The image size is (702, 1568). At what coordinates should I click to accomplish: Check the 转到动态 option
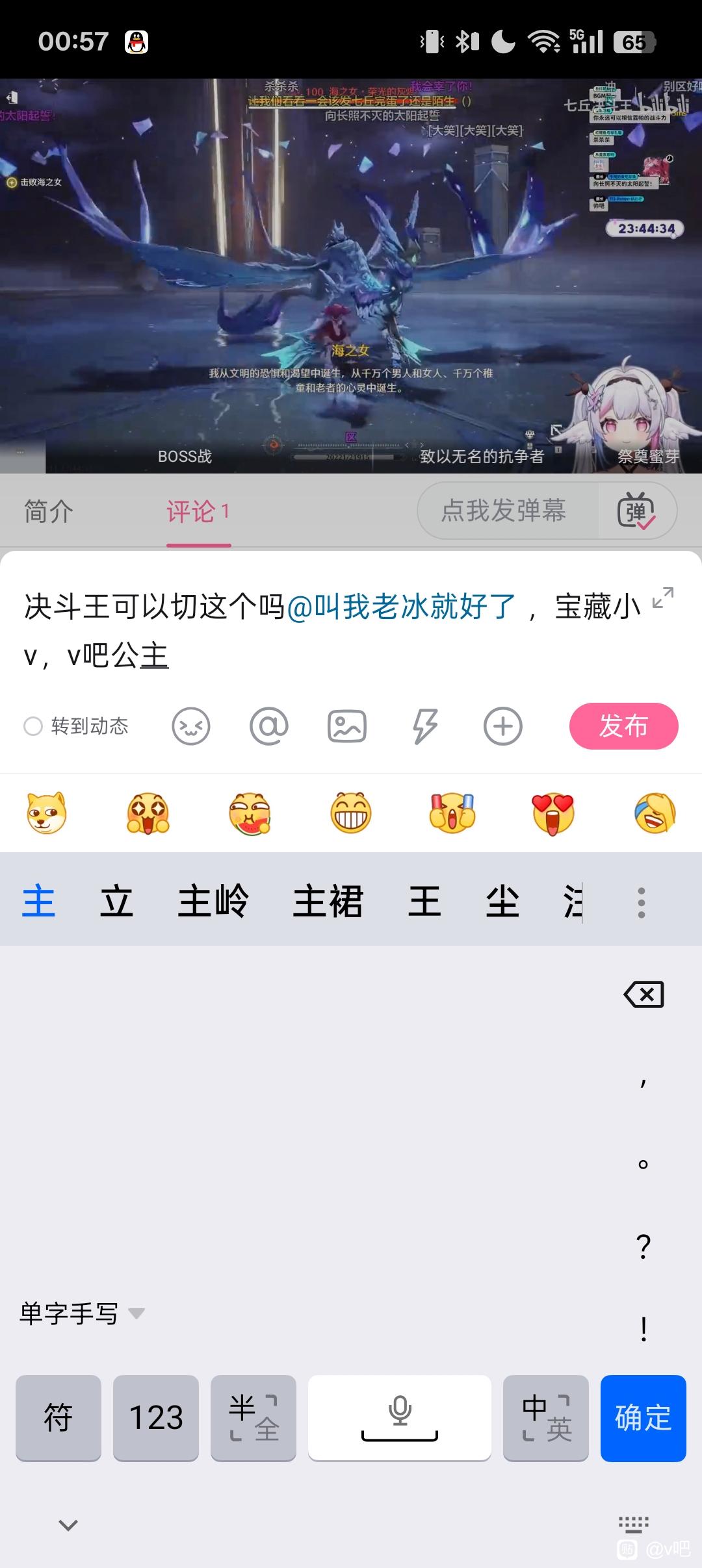tap(76, 726)
